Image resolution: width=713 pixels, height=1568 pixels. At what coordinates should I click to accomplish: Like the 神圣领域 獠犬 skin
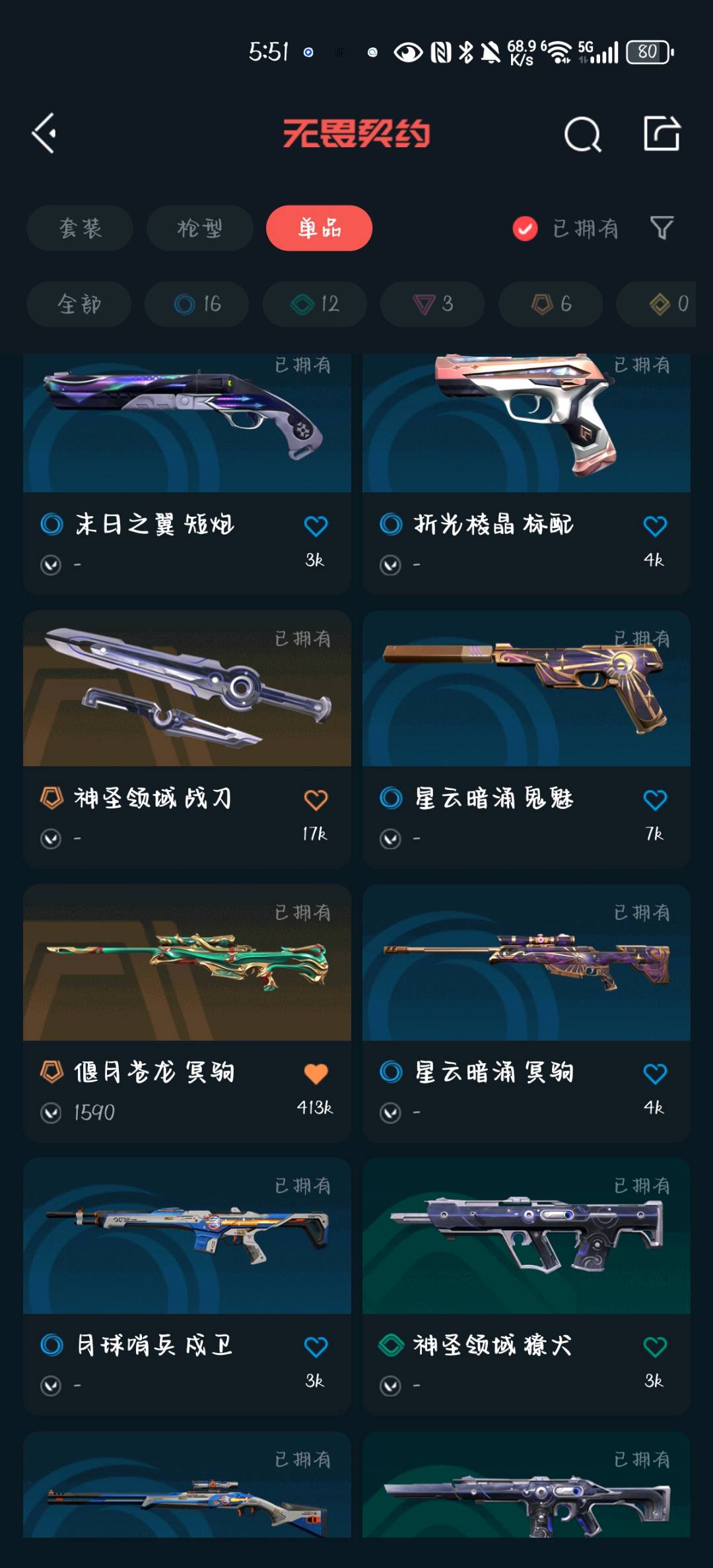655,1347
